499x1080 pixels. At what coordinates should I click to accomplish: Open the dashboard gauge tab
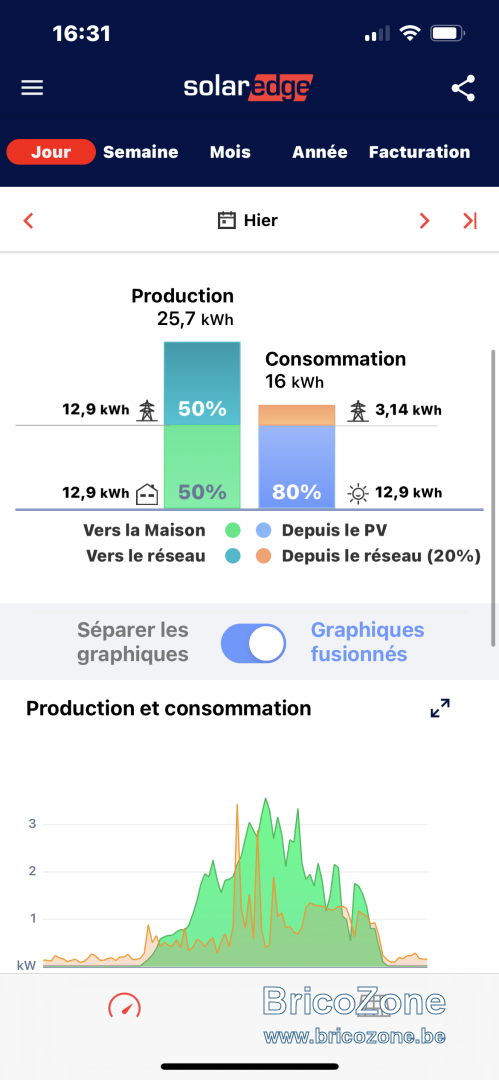[125, 1006]
